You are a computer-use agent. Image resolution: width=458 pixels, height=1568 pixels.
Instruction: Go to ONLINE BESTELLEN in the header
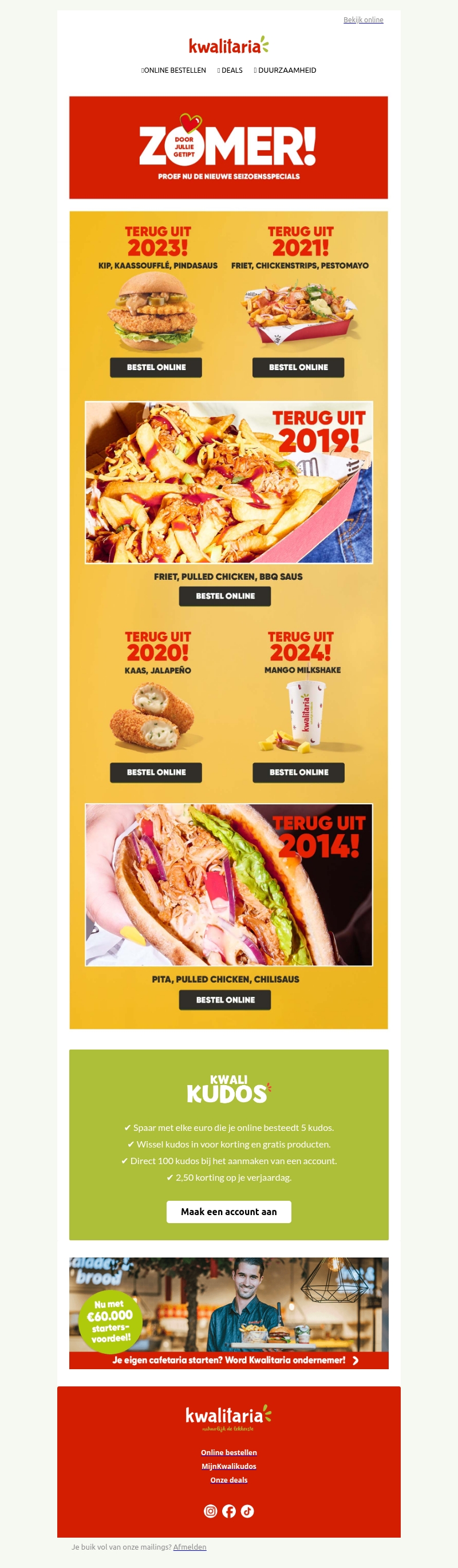[x=174, y=70]
